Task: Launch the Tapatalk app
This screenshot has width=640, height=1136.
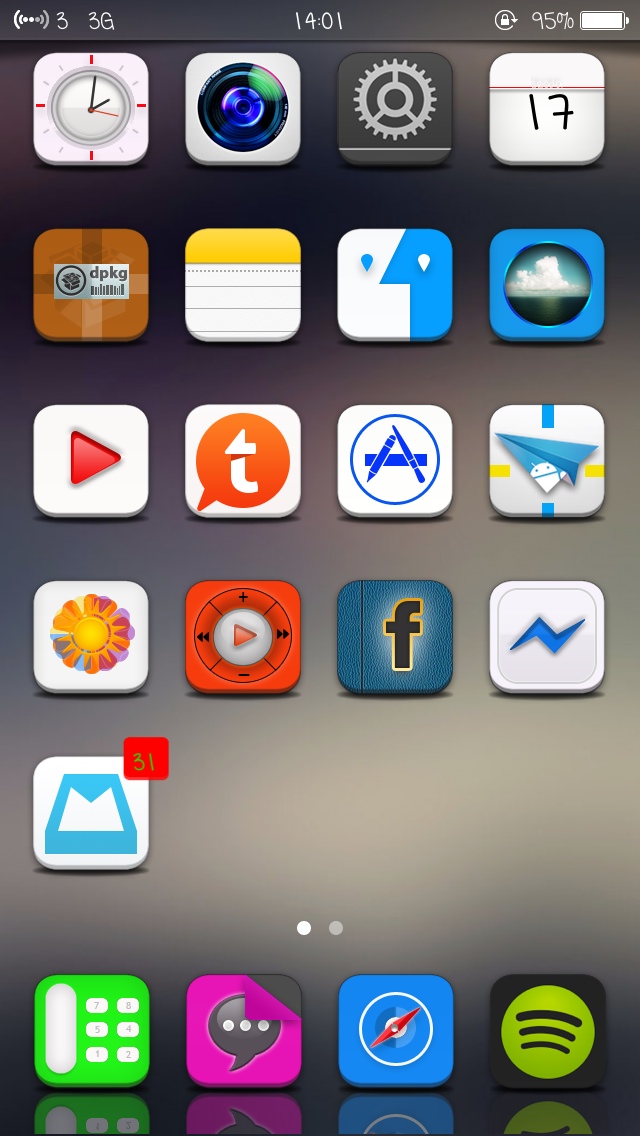Action: 243,460
